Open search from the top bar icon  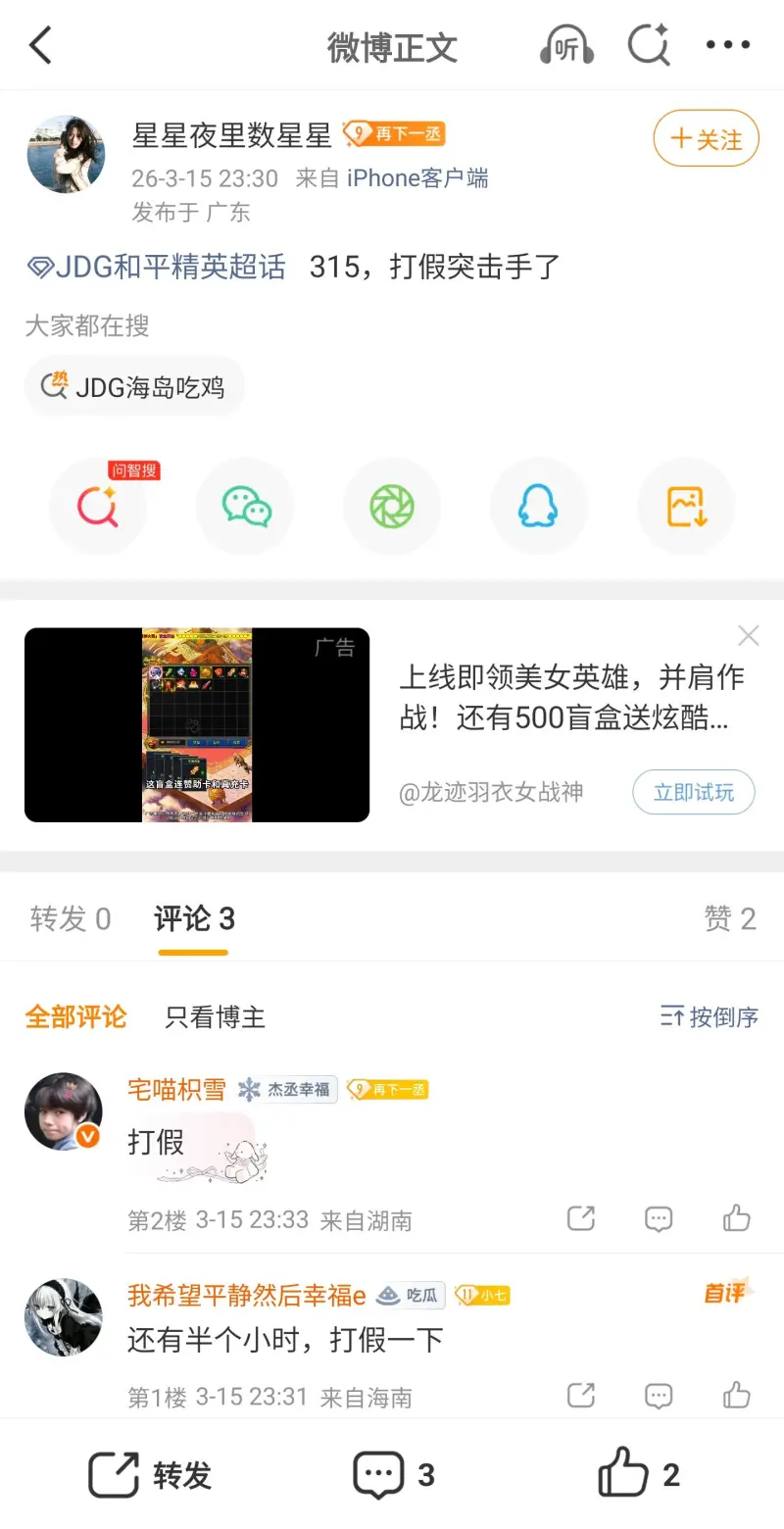[x=649, y=45]
